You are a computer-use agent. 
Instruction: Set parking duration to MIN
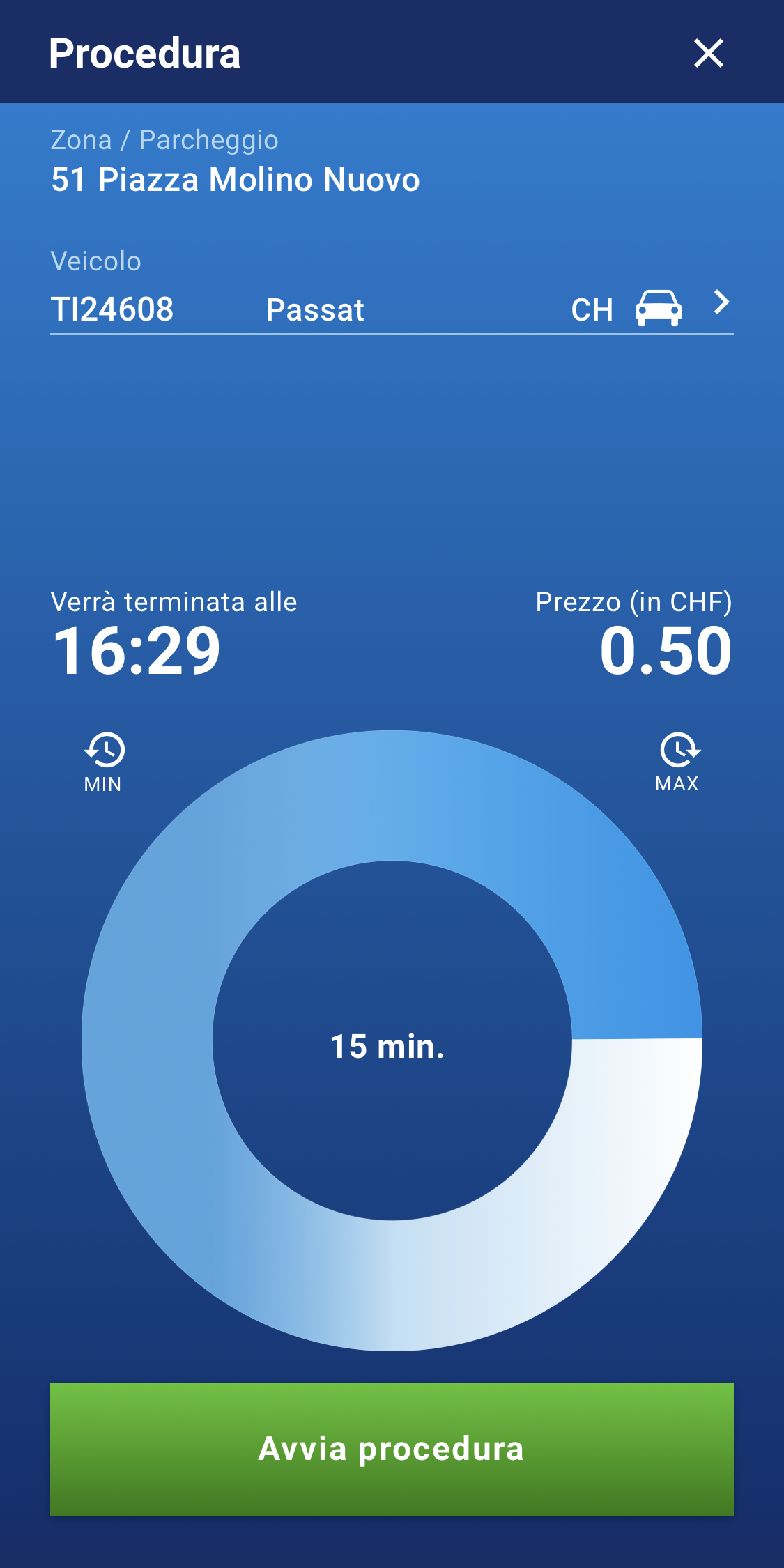pyautogui.click(x=103, y=763)
